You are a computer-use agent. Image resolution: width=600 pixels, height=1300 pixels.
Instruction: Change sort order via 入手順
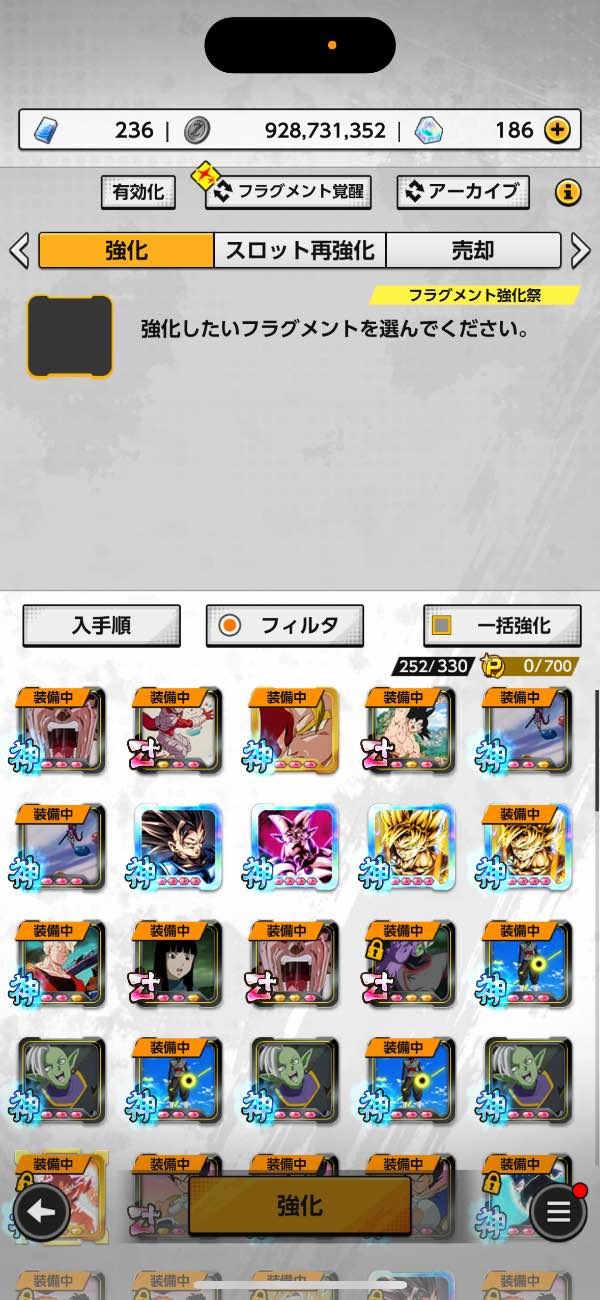(102, 626)
